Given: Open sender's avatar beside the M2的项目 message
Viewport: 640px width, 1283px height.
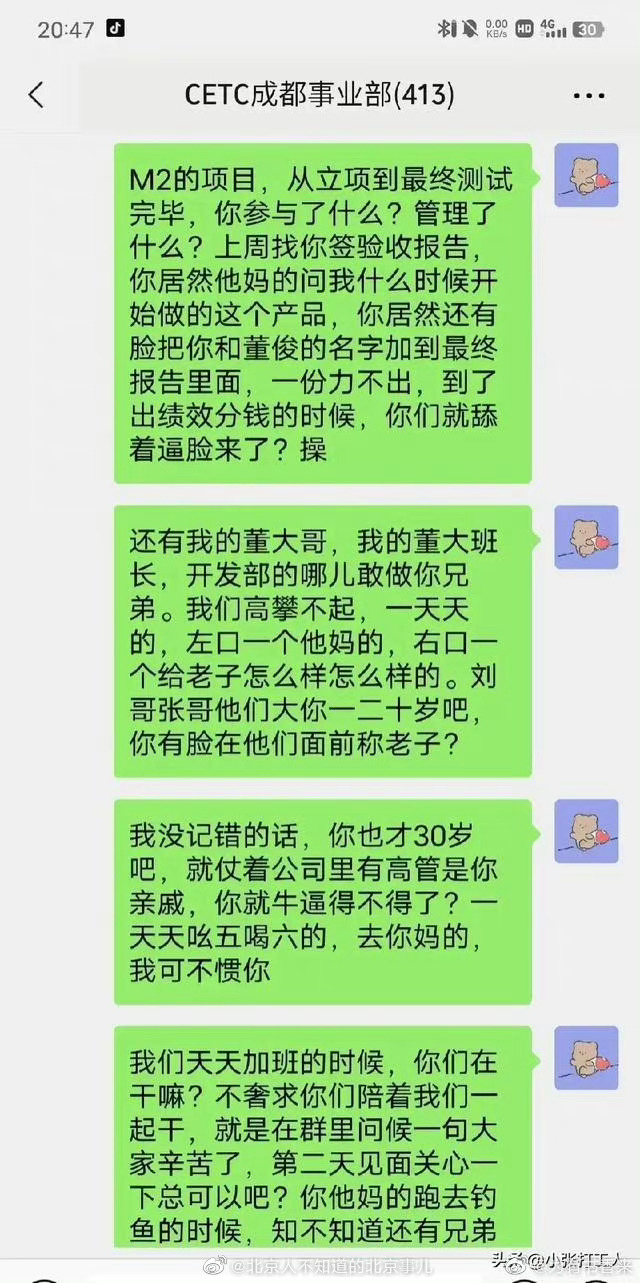Looking at the screenshot, I should [x=586, y=175].
